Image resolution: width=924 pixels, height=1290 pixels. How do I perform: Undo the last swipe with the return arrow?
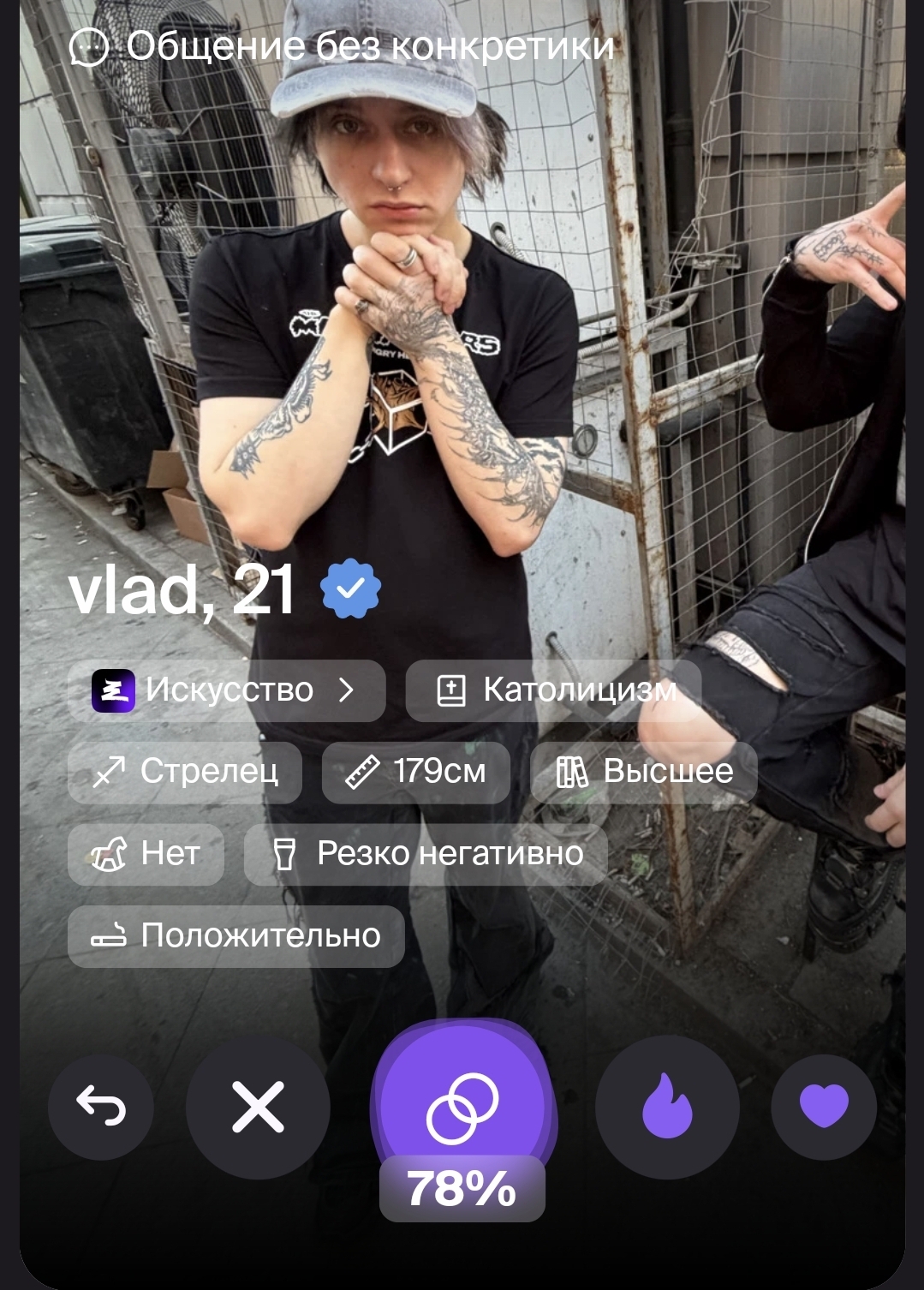point(101,1107)
